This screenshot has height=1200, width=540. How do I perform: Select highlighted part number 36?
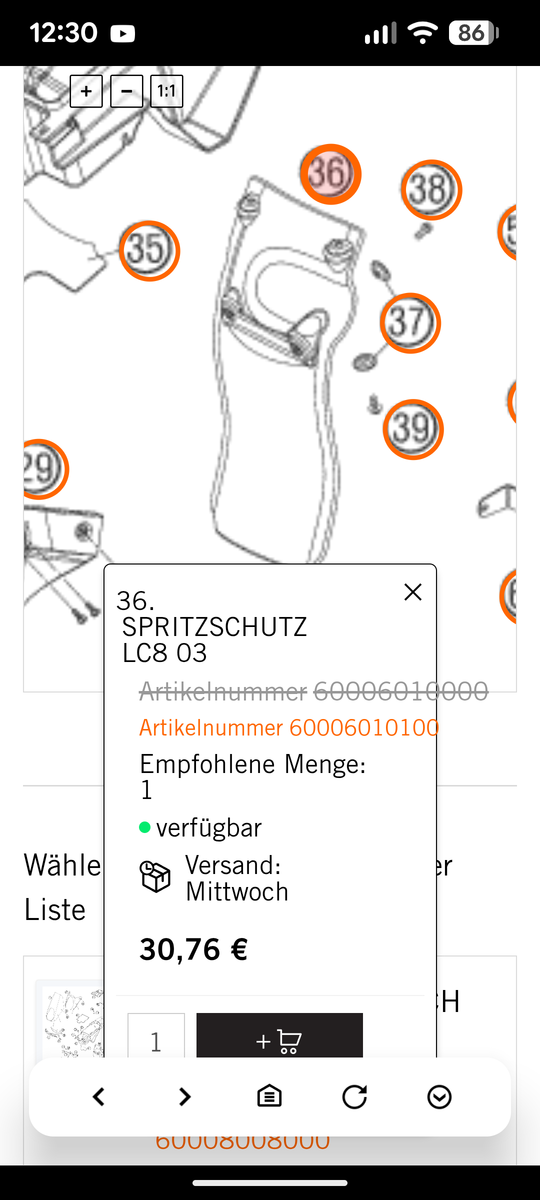(x=330, y=173)
